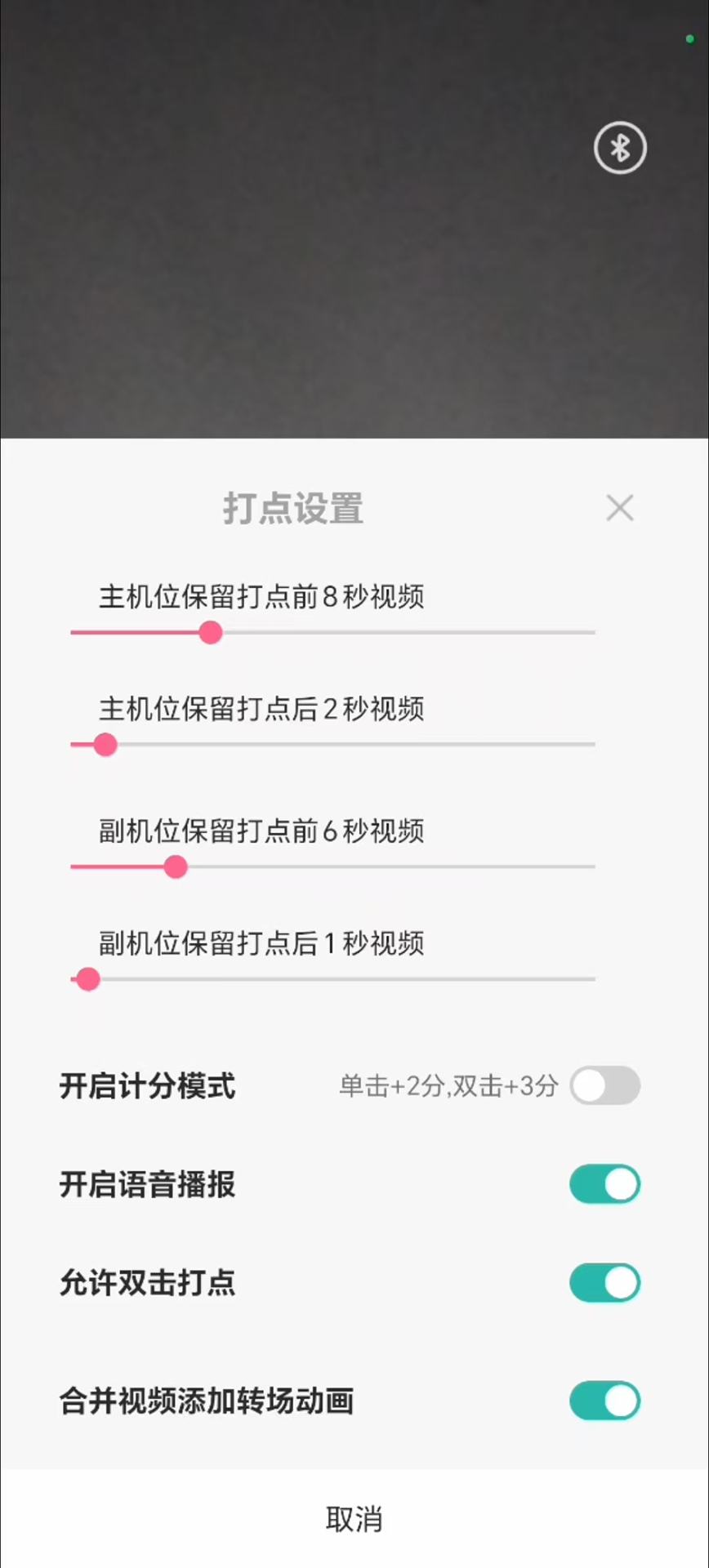Enable the 开启计分模式 switch
709x1568 pixels.
pos(604,1086)
